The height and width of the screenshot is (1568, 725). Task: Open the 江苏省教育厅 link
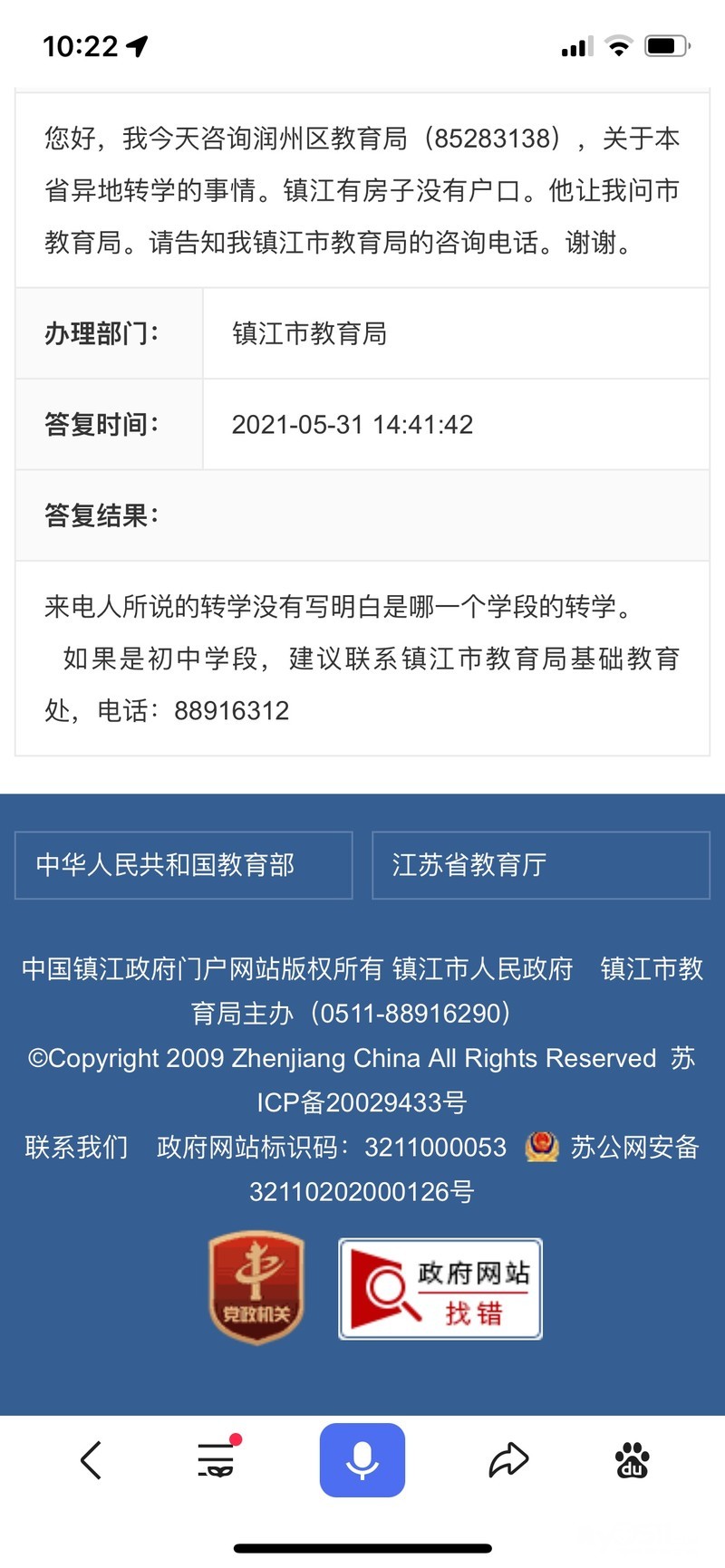[540, 865]
